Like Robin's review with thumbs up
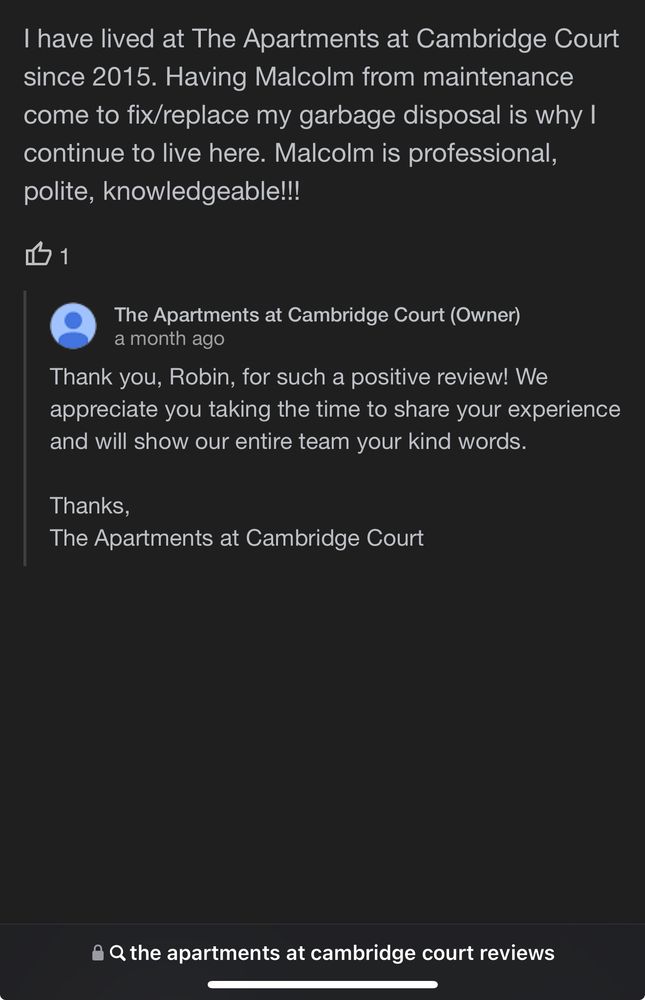The image size is (645, 1000). 38,255
